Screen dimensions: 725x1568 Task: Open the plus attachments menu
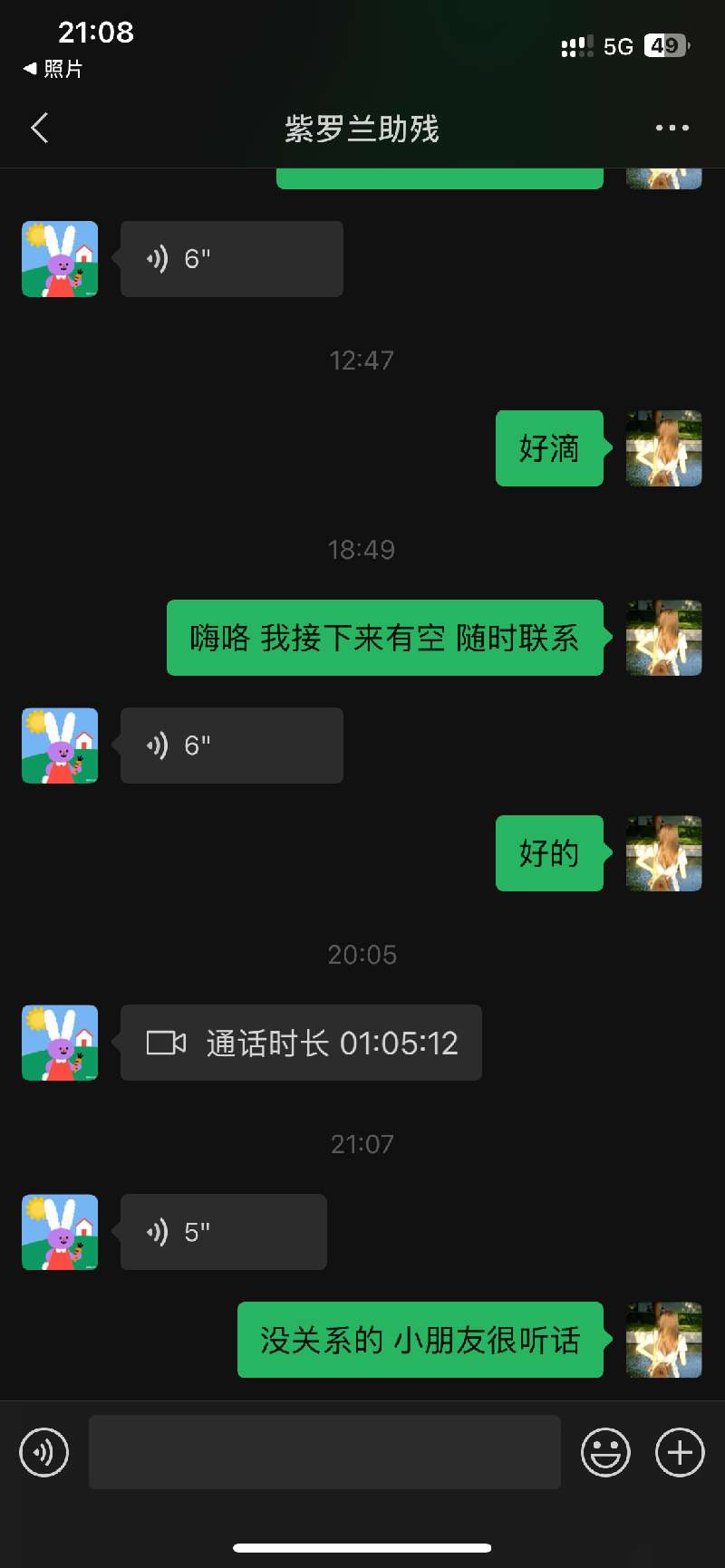tap(680, 1452)
